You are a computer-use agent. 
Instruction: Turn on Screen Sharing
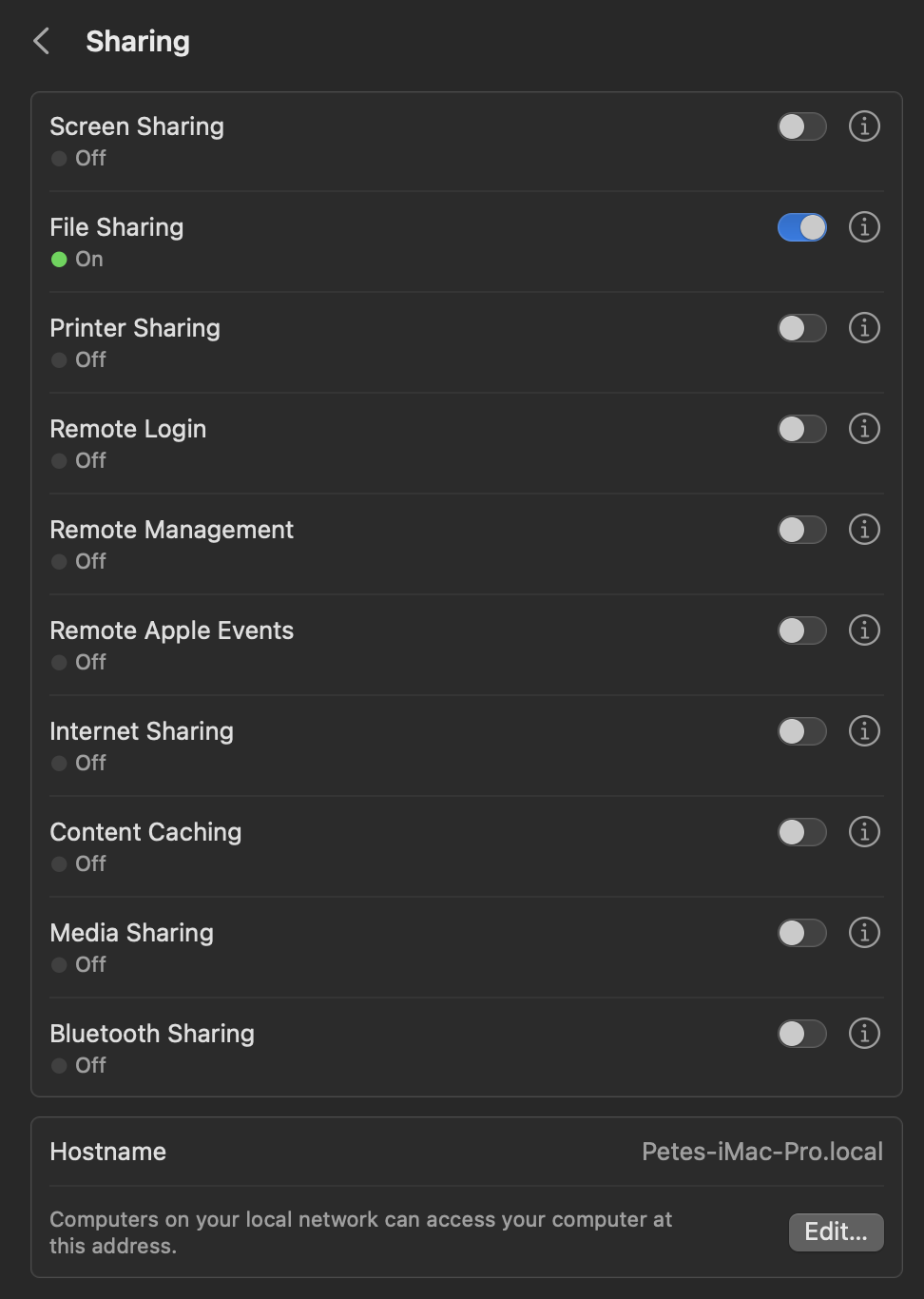pyautogui.click(x=801, y=126)
